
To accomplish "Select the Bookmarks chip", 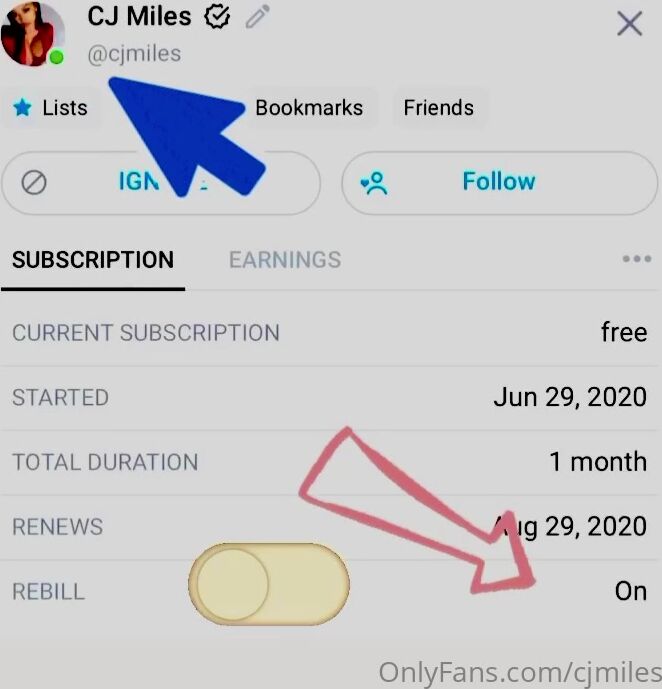I will 308,108.
